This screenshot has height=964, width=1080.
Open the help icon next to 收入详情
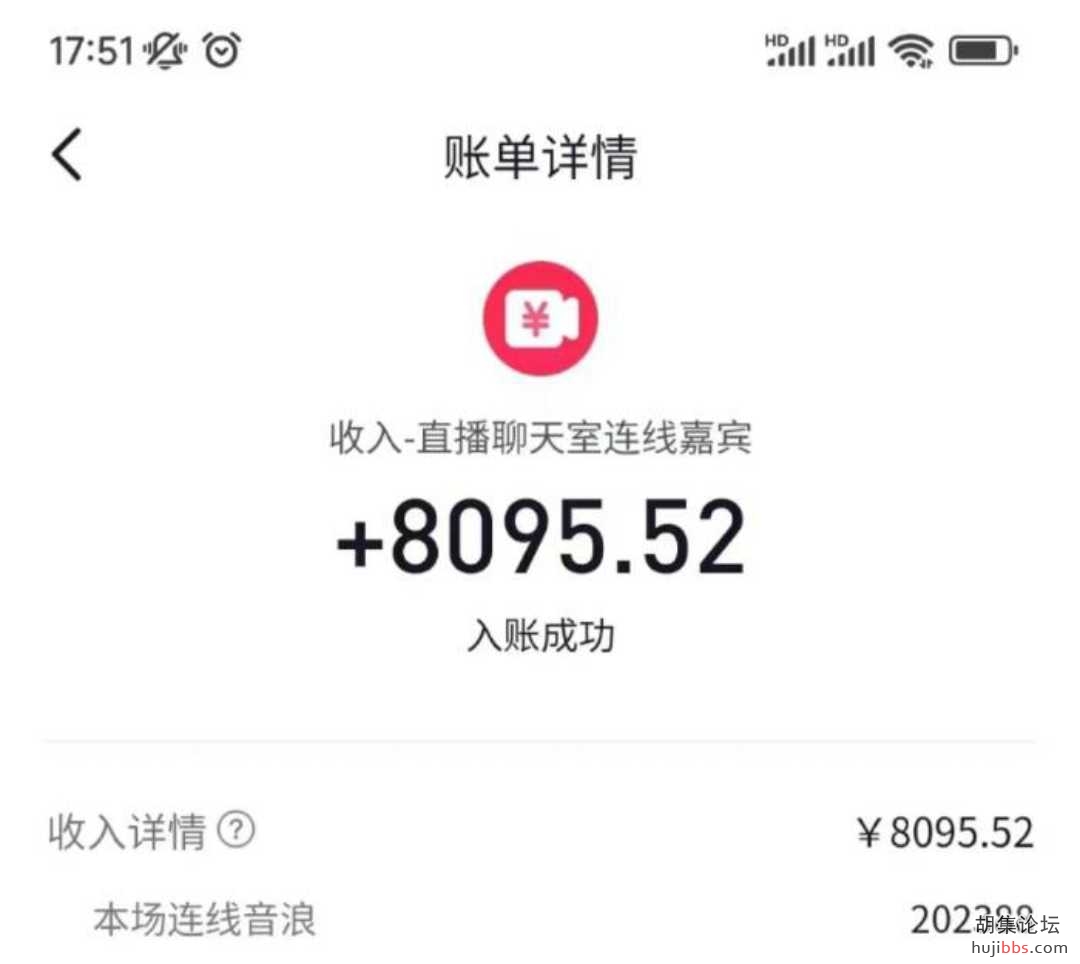tap(237, 830)
